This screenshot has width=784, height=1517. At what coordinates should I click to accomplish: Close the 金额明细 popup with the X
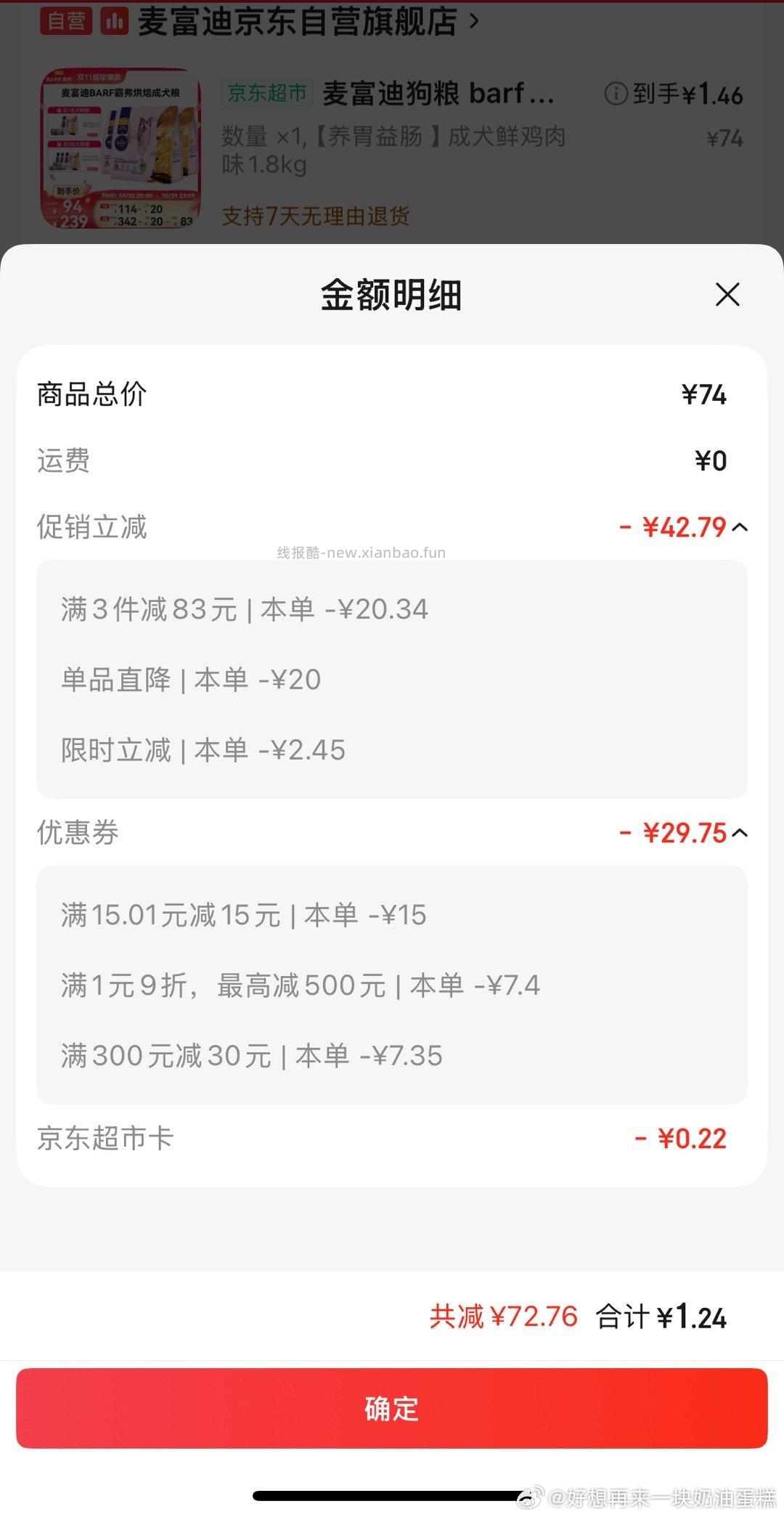(727, 296)
